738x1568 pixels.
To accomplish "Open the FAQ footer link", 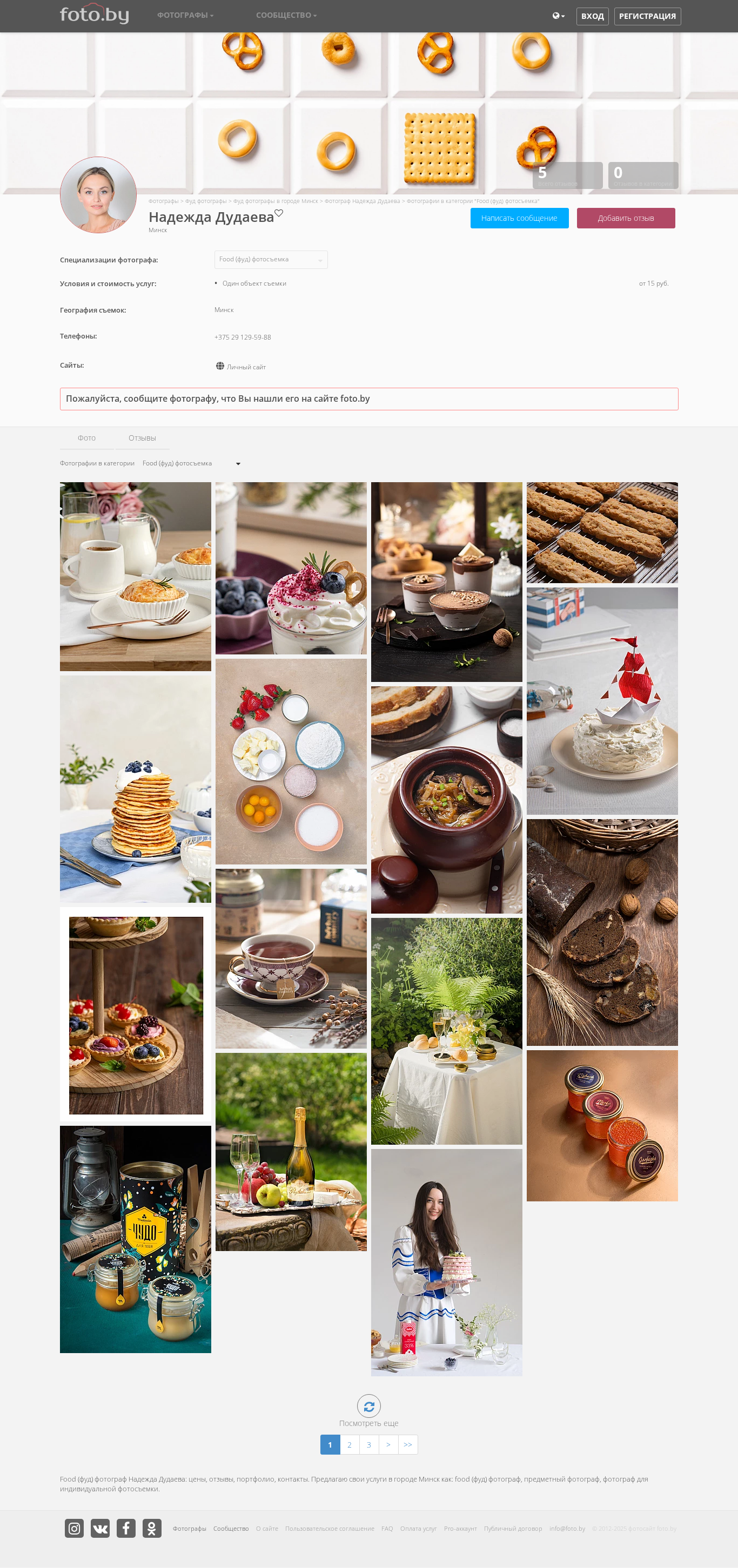I will click(387, 1529).
